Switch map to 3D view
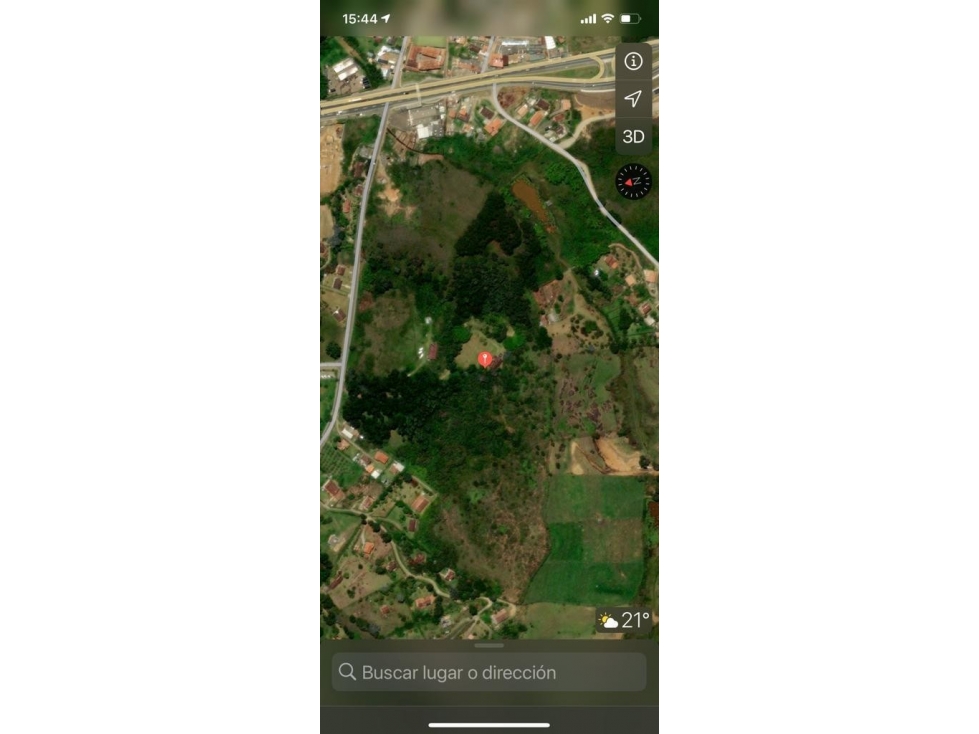The width and height of the screenshot is (979, 734). 633,137
